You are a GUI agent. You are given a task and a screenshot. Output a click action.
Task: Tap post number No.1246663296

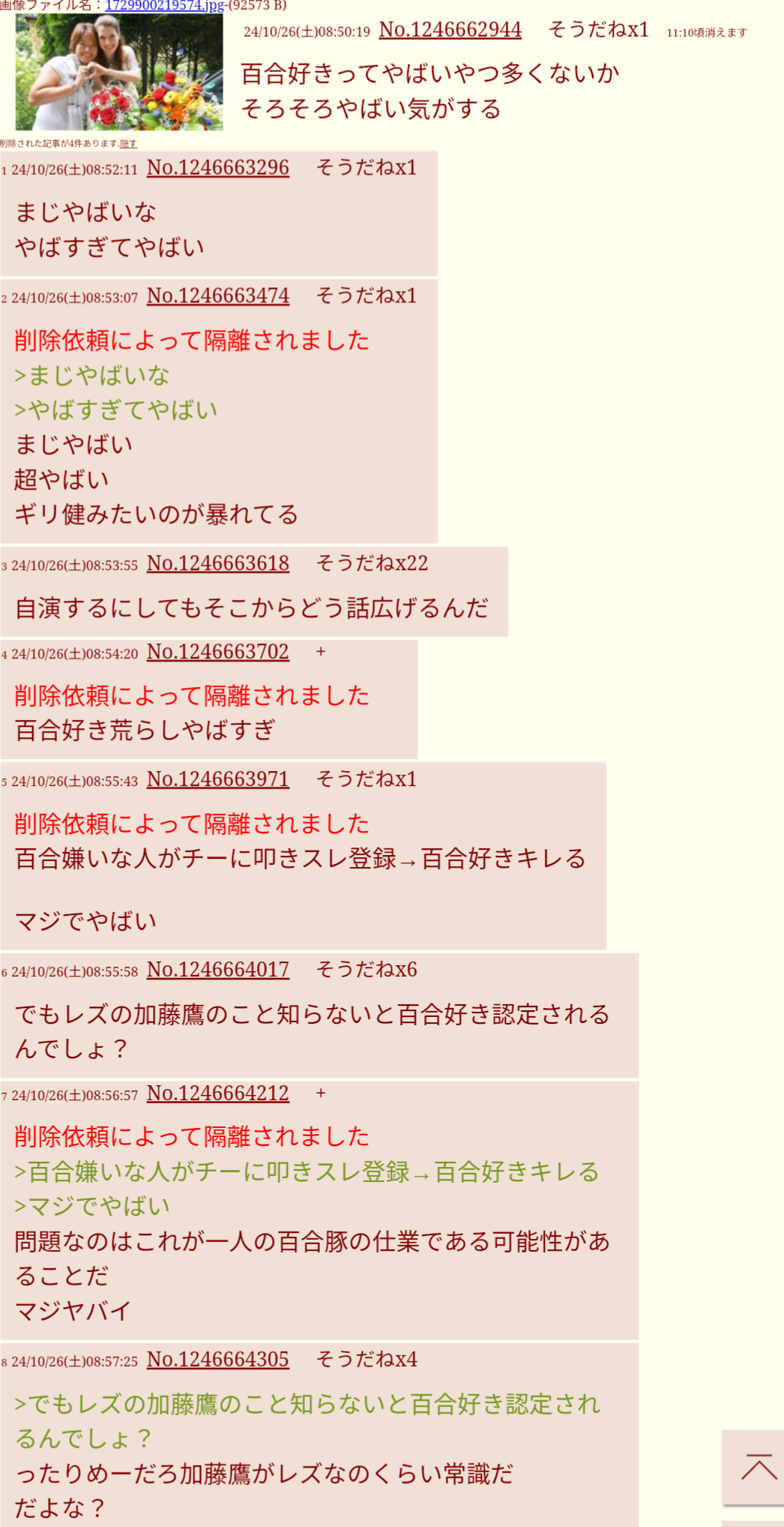[217, 168]
